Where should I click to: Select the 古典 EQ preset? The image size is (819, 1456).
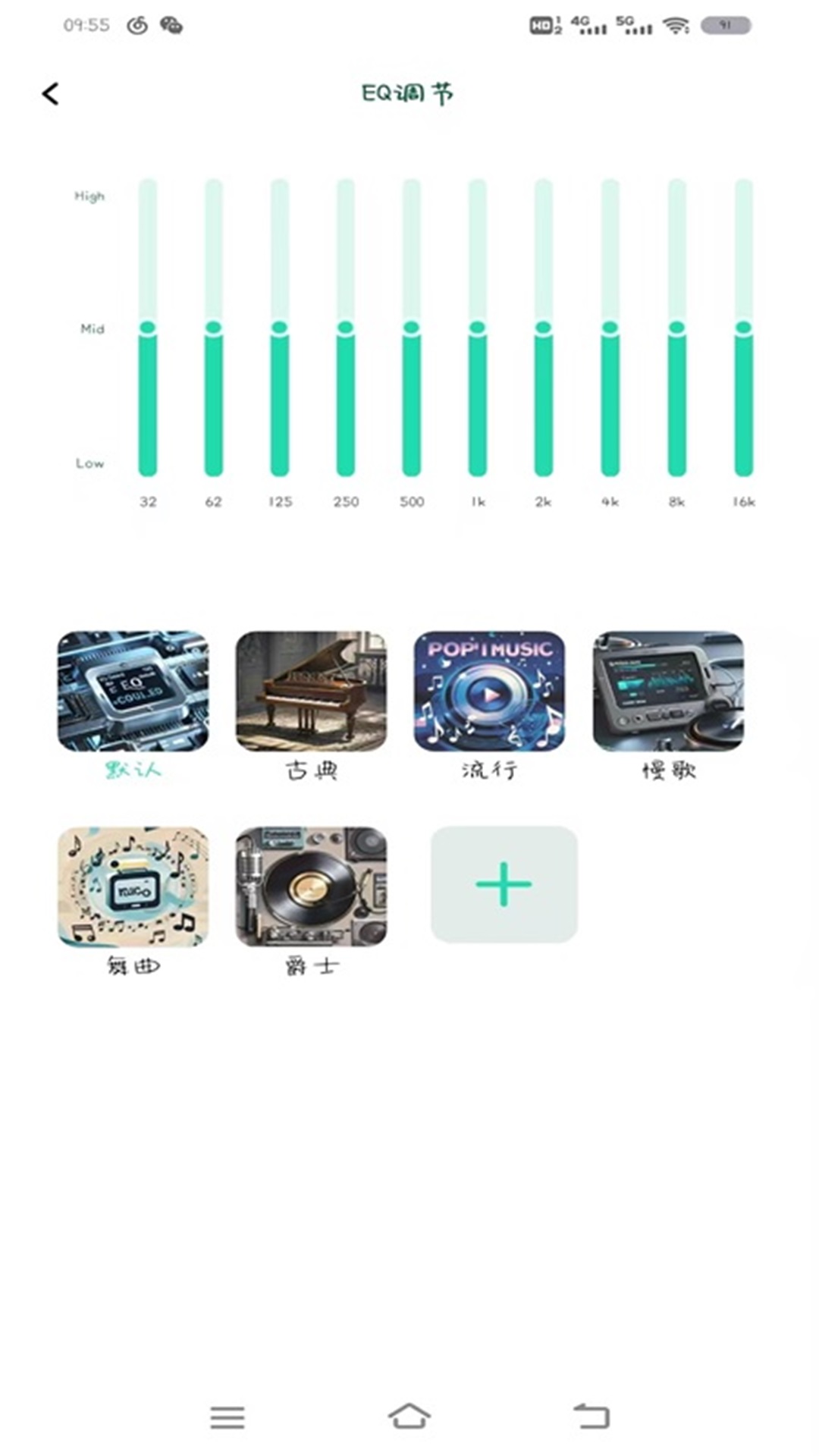(311, 692)
